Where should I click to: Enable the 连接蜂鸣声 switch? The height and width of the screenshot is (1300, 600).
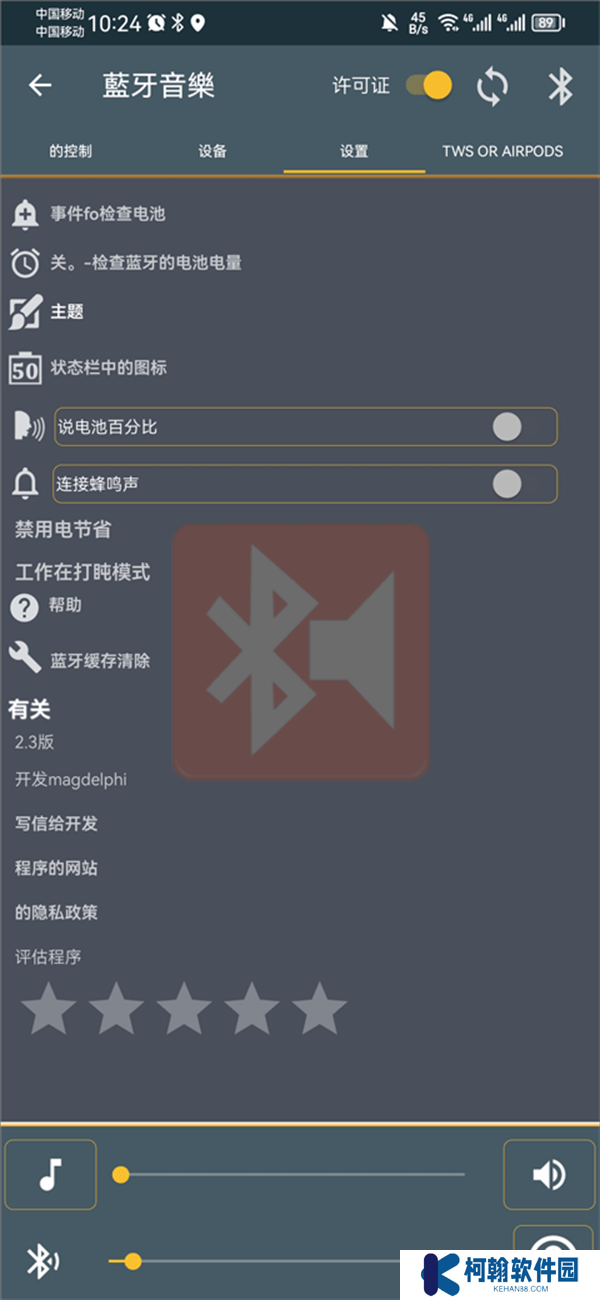pos(506,484)
